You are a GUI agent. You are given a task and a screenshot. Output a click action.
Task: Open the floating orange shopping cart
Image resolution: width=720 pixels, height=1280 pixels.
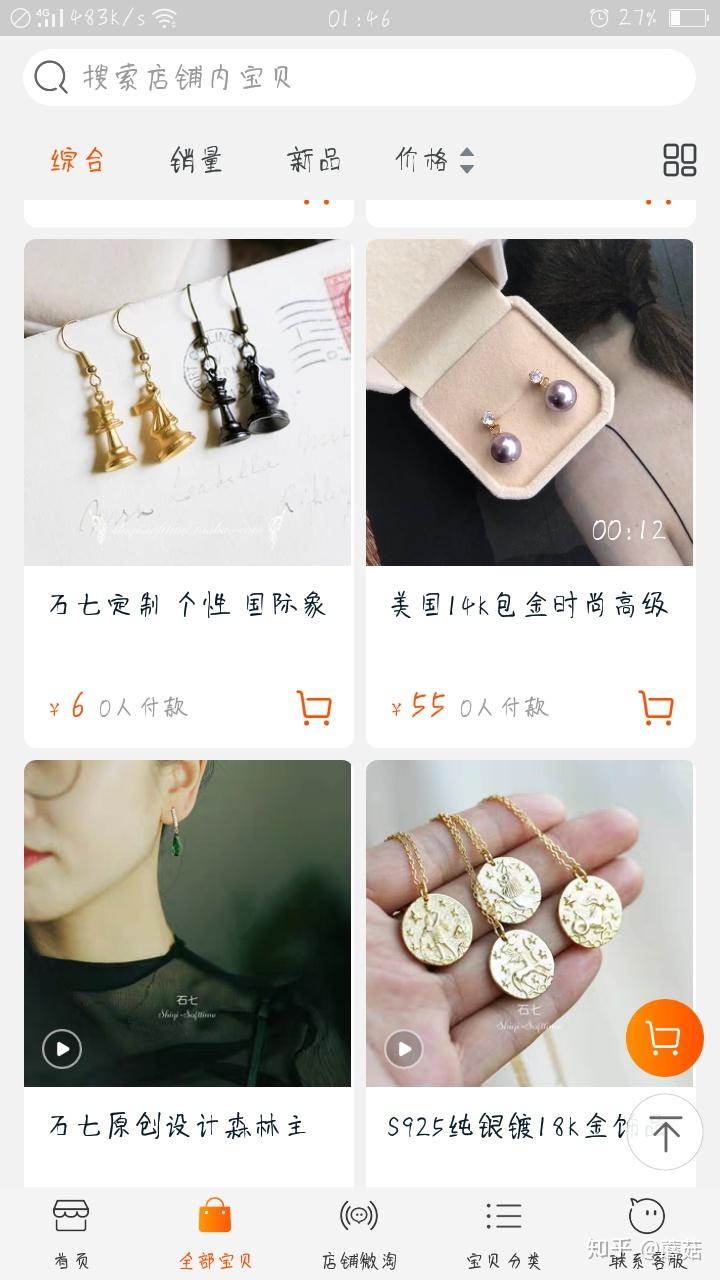(664, 1038)
